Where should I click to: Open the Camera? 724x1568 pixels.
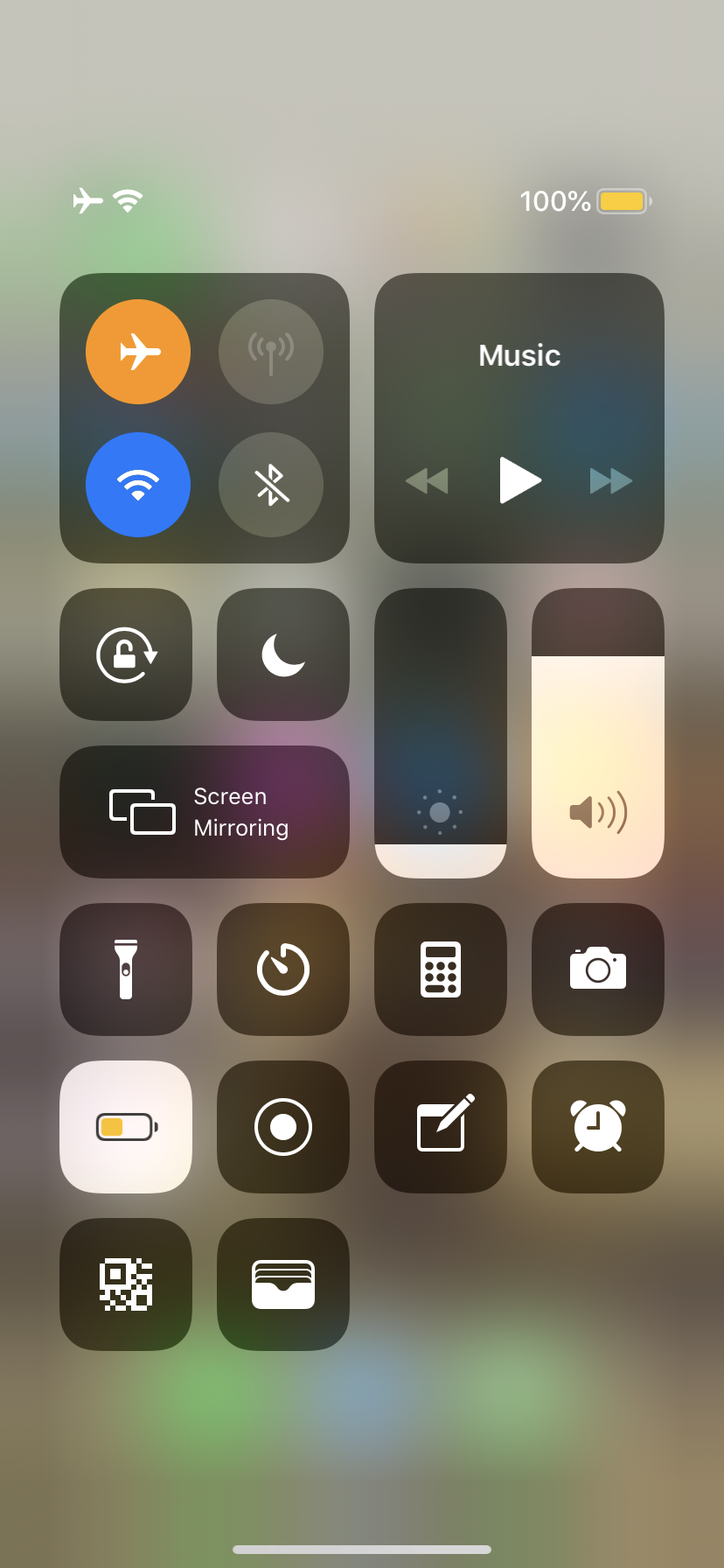(598, 969)
